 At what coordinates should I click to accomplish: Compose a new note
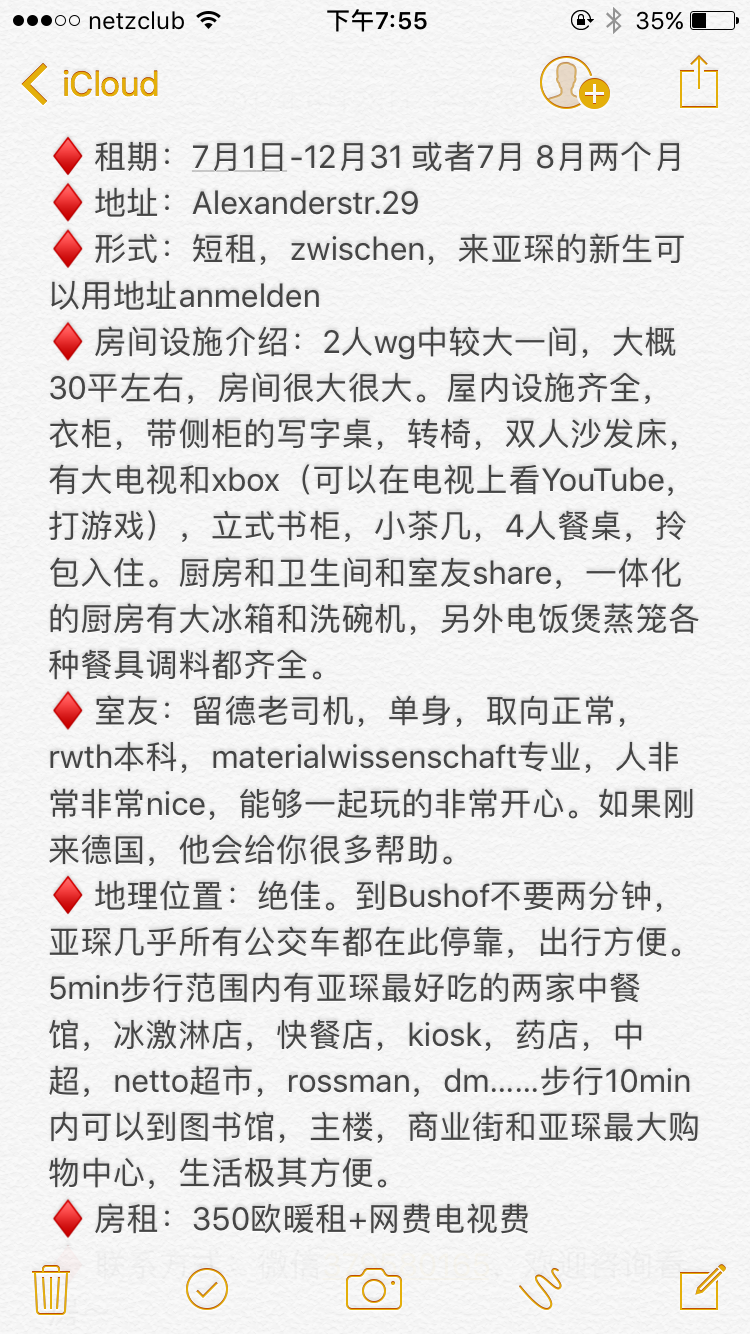[x=702, y=1288]
